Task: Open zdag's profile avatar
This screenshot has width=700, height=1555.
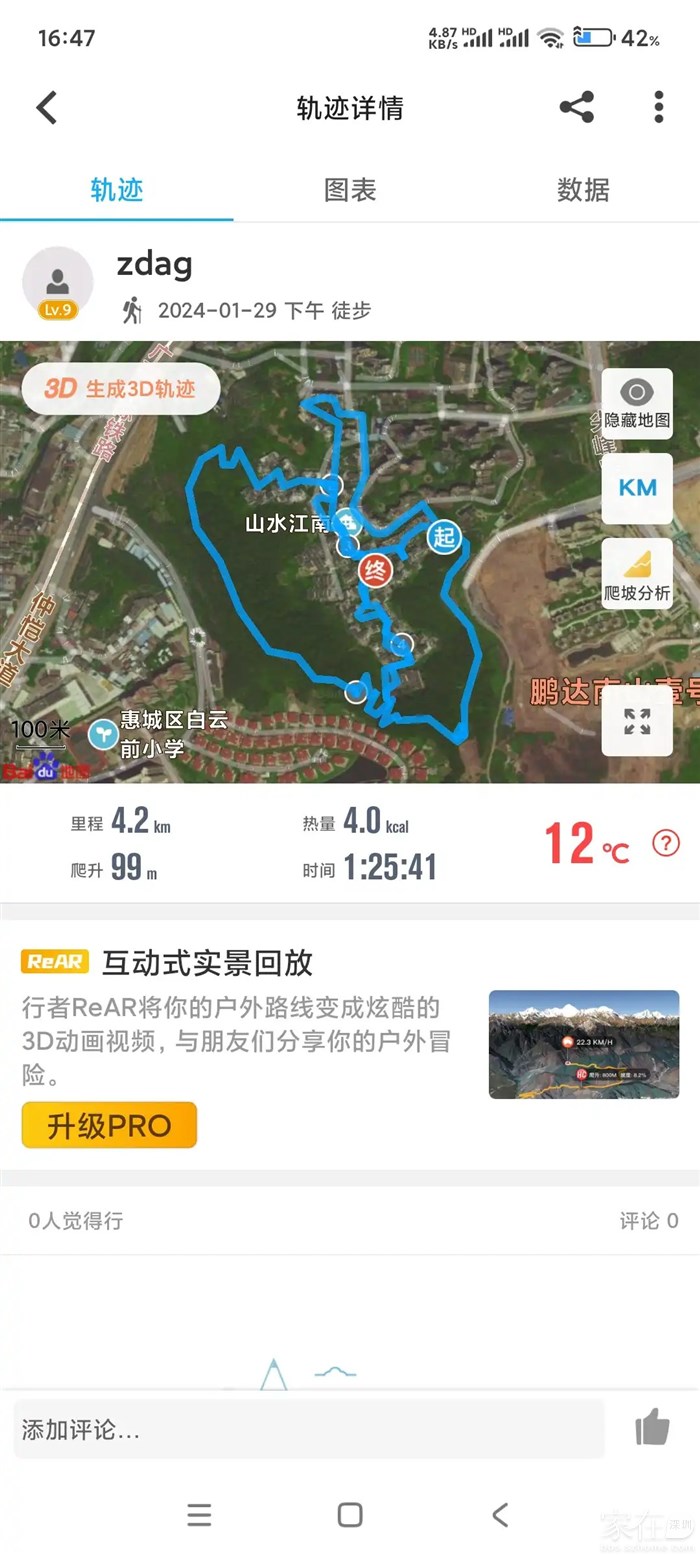Action: pyautogui.click(x=58, y=282)
